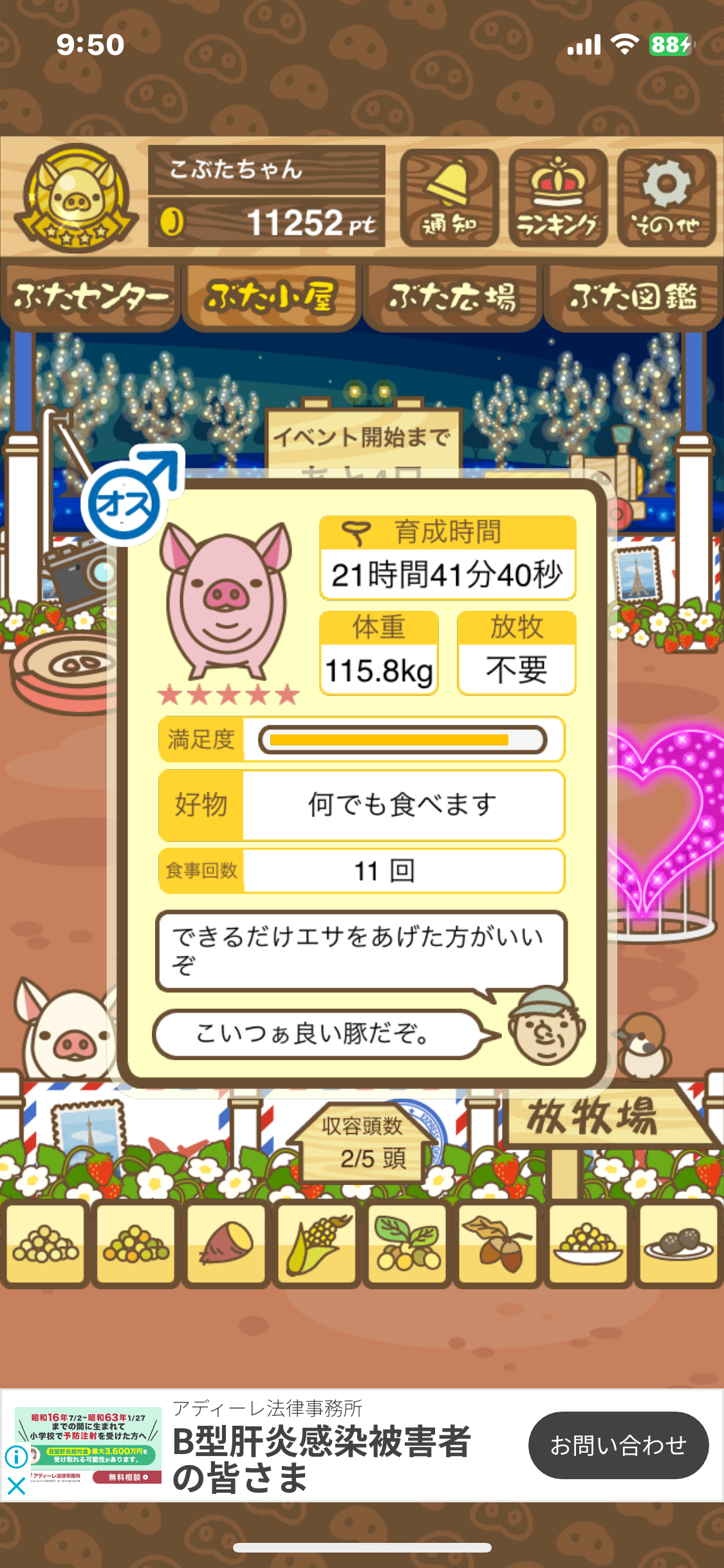The image size is (724, 1568).
Task: Open the その他 settings gear
Action: click(x=667, y=198)
